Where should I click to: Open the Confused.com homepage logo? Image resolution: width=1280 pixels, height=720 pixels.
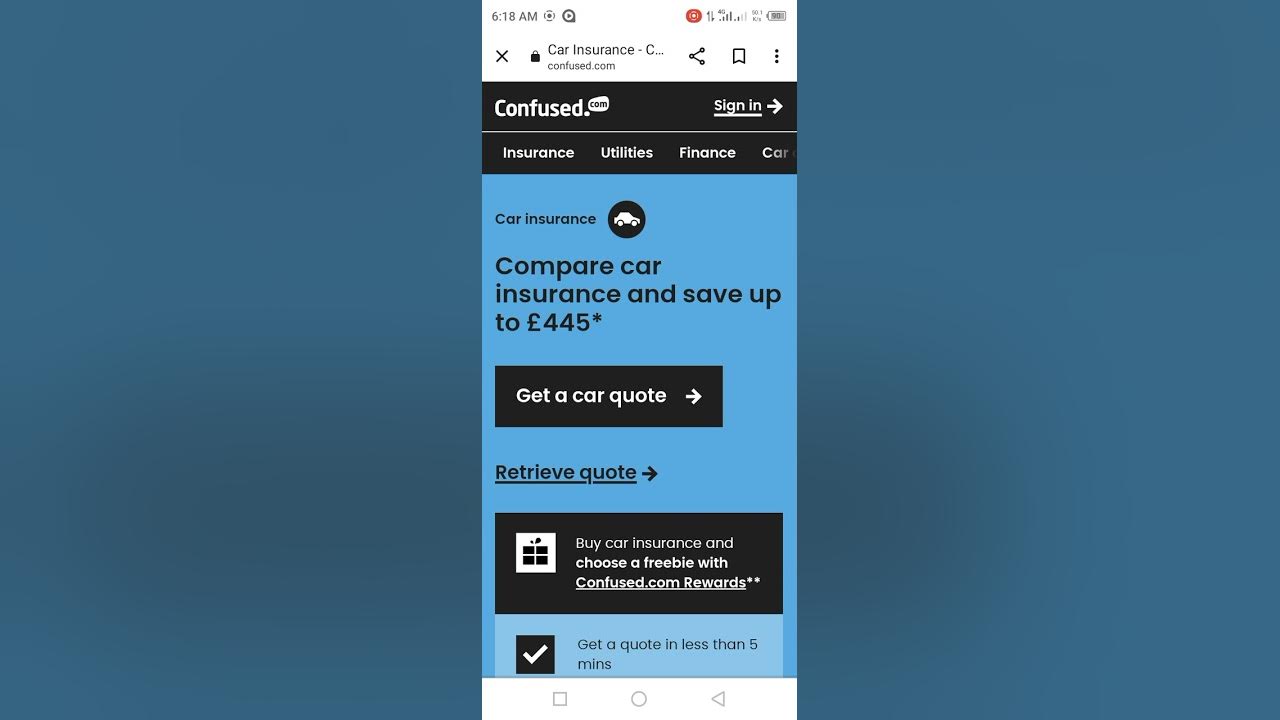551,106
